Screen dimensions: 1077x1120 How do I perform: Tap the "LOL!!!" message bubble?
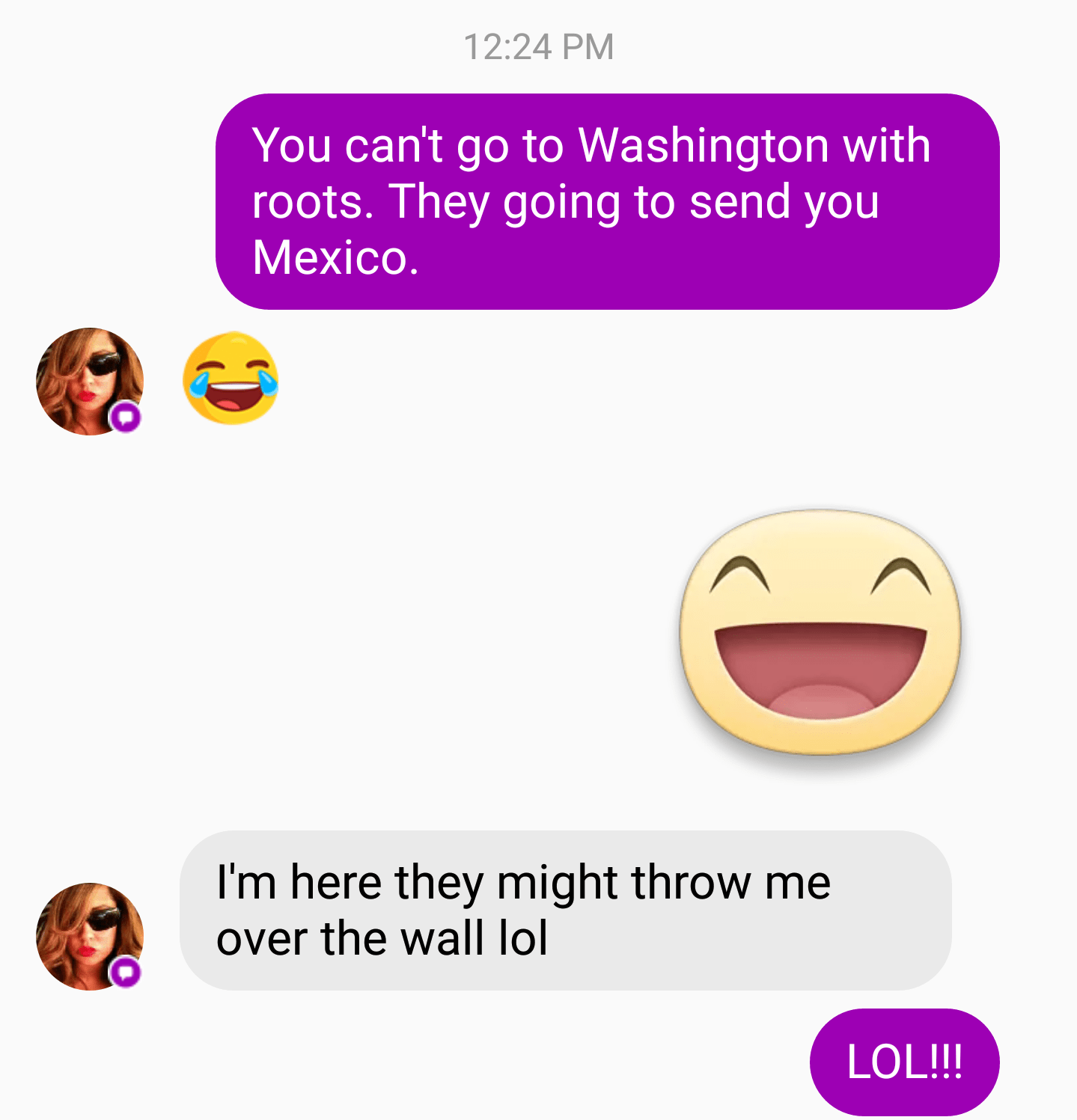(904, 1061)
